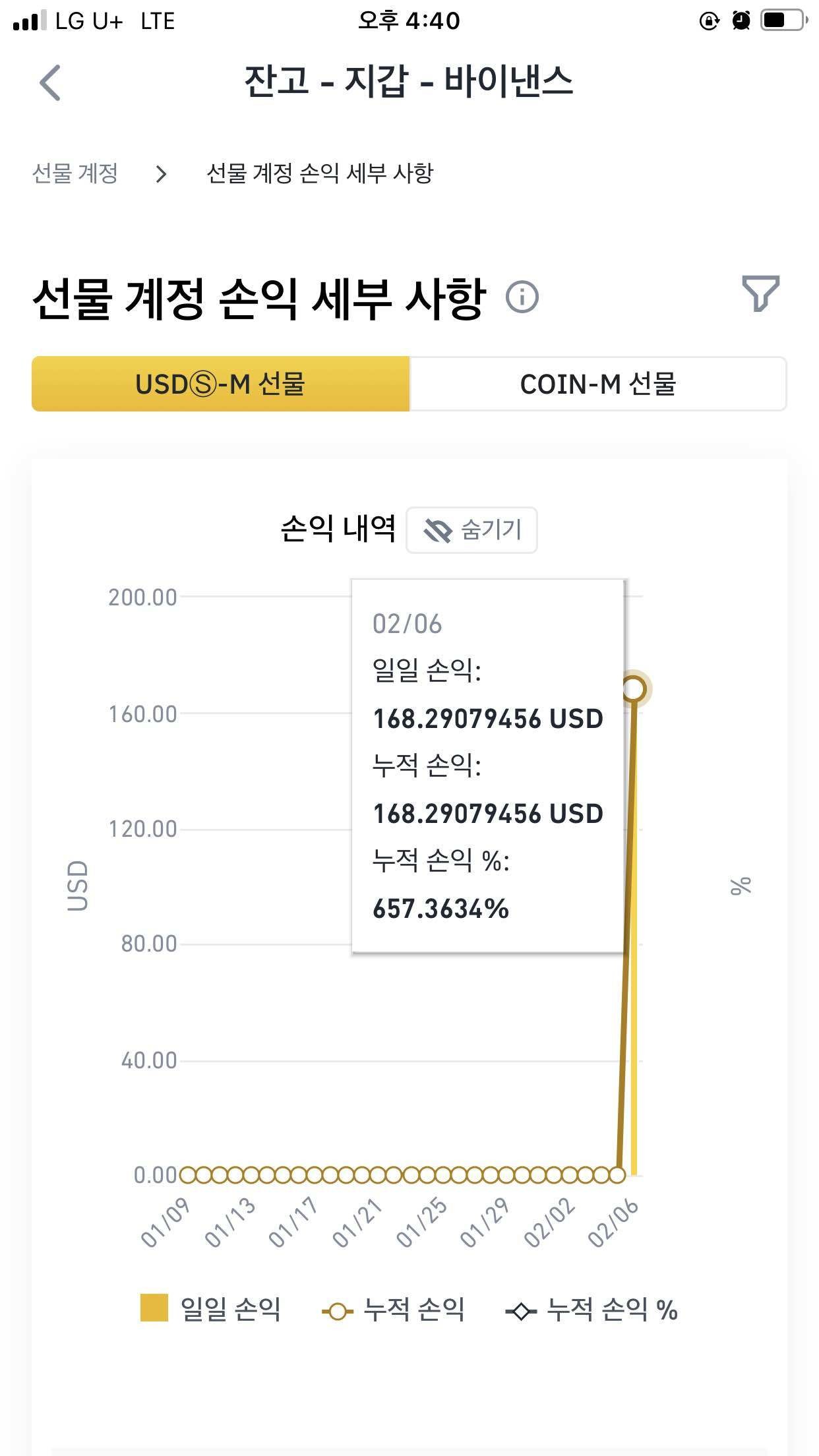Toggle visibility of the chart via 숨기기
Image resolution: width=819 pixels, height=1456 pixels.
[473, 530]
